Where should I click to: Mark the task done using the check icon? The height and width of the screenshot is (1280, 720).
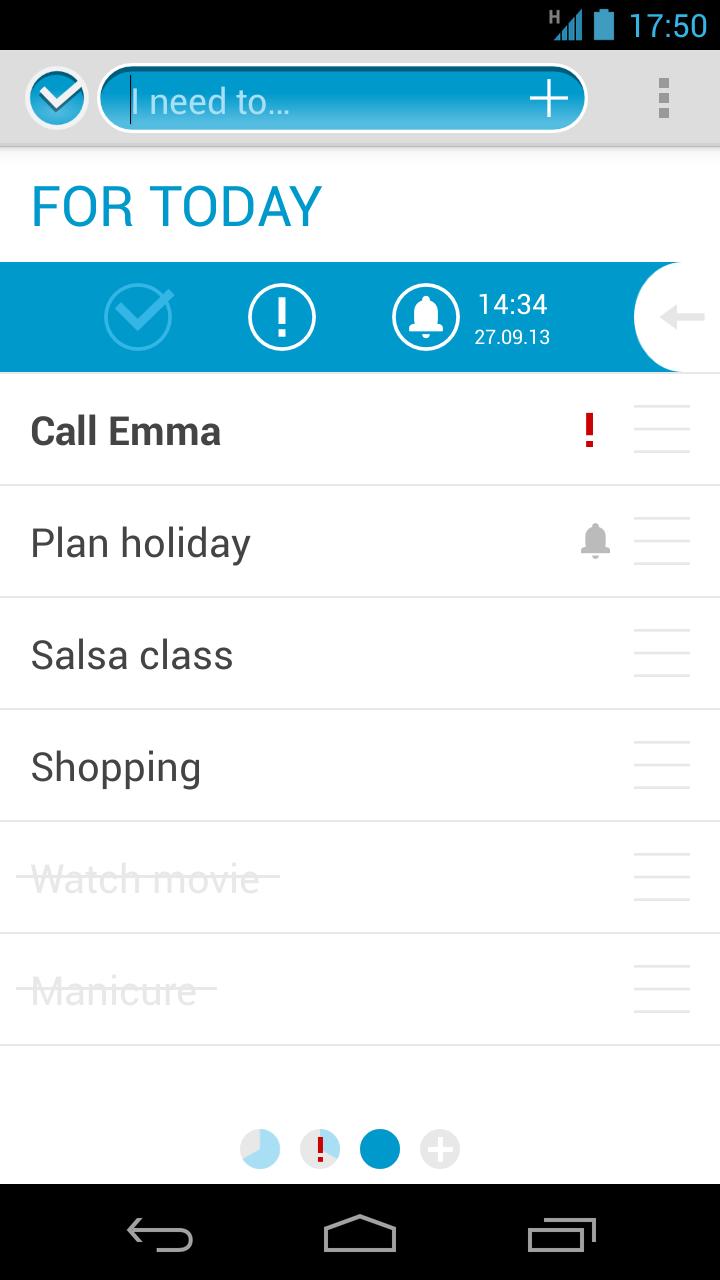click(138, 317)
